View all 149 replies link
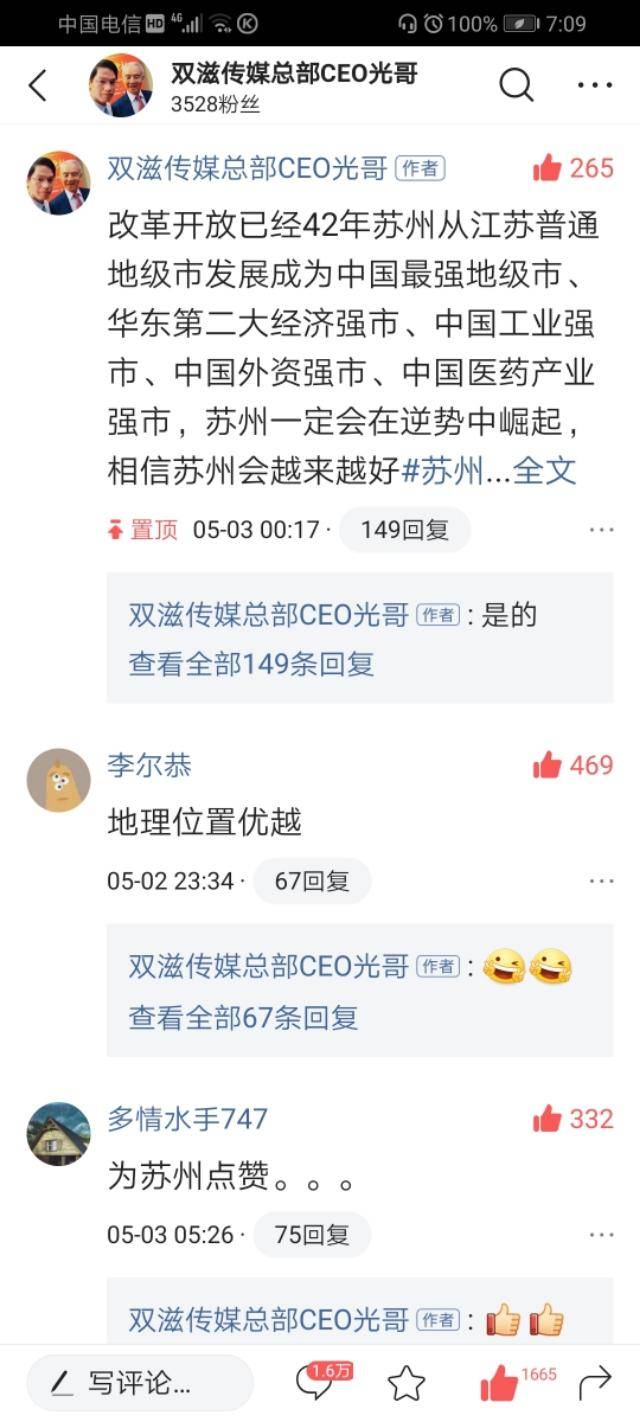 tap(251, 663)
